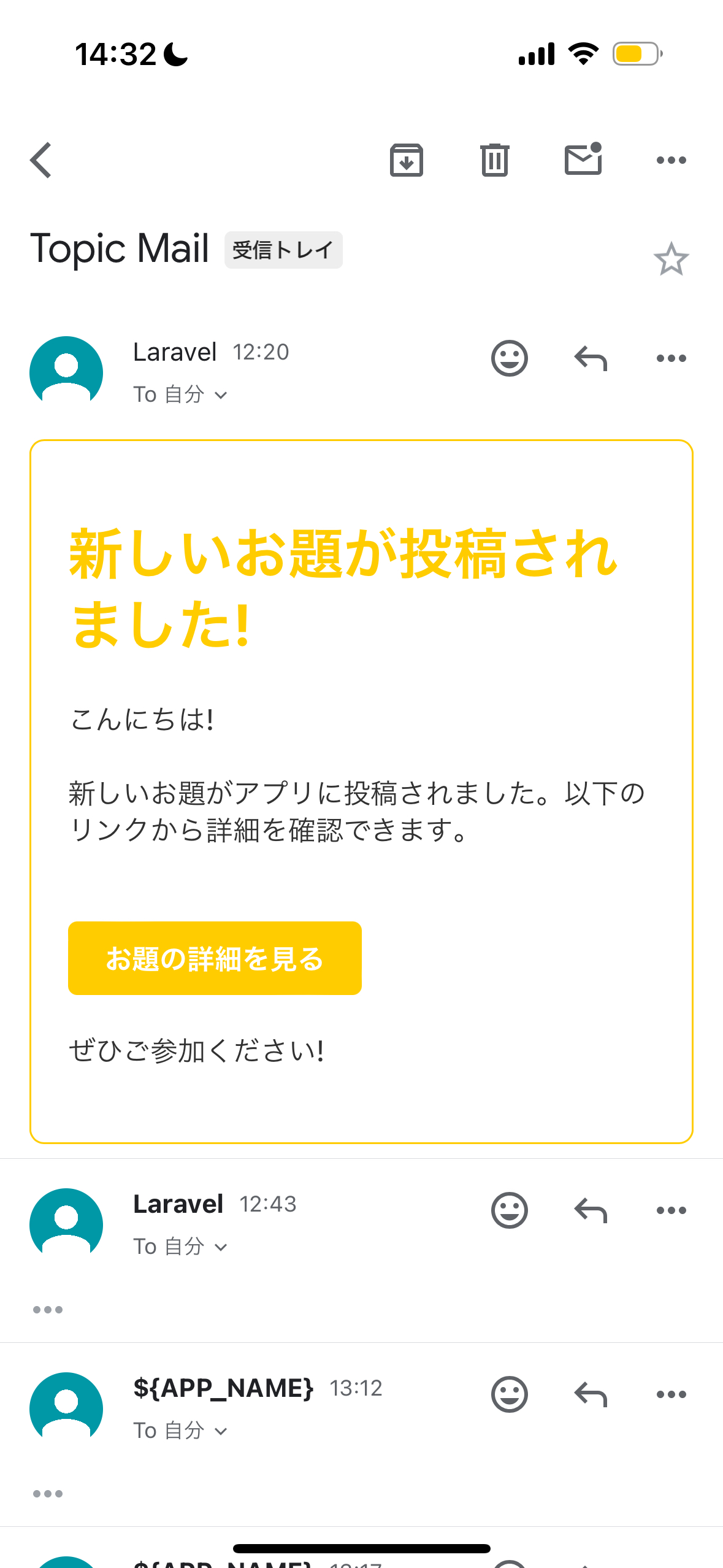Tap the 受信トレイ label chip

283,250
